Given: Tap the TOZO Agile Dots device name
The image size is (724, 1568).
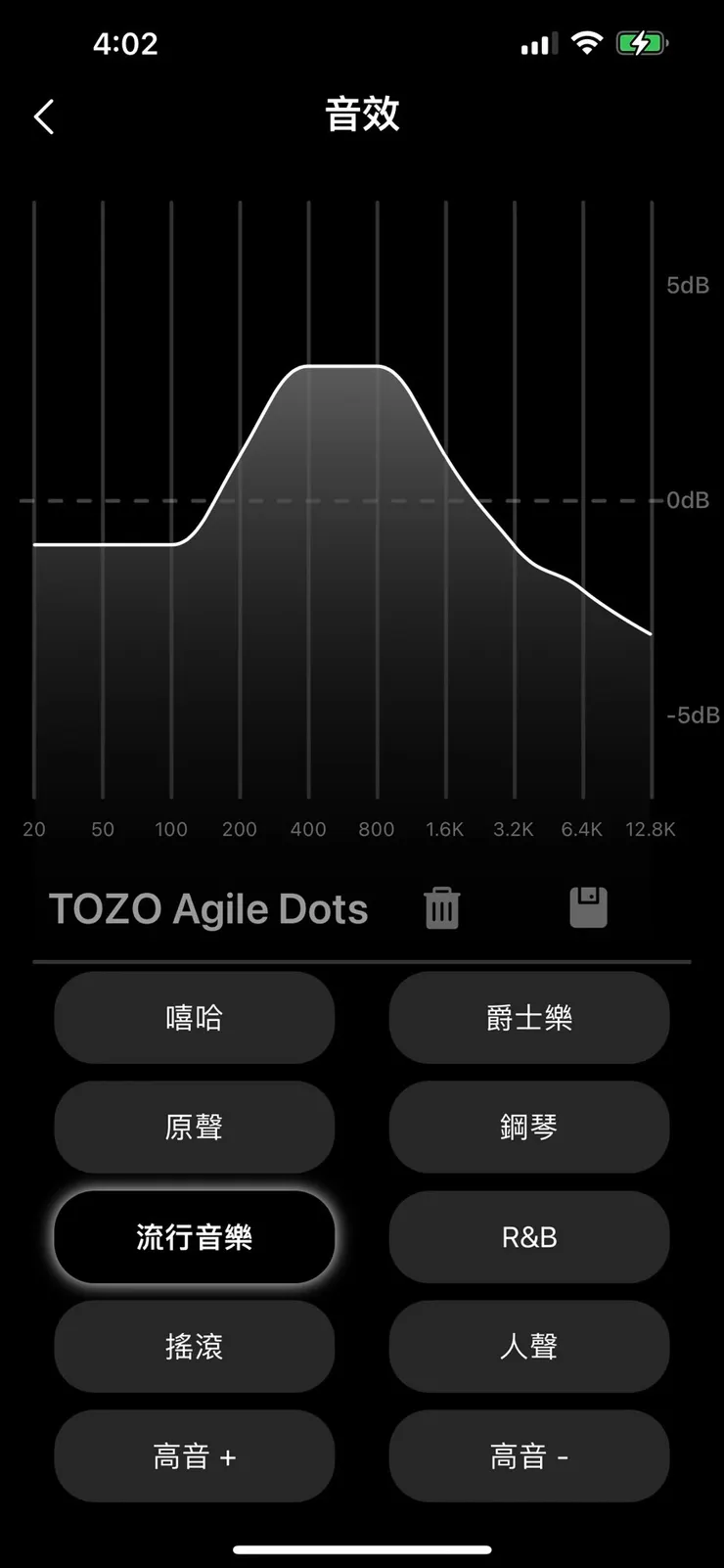Looking at the screenshot, I should pyautogui.click(x=208, y=907).
